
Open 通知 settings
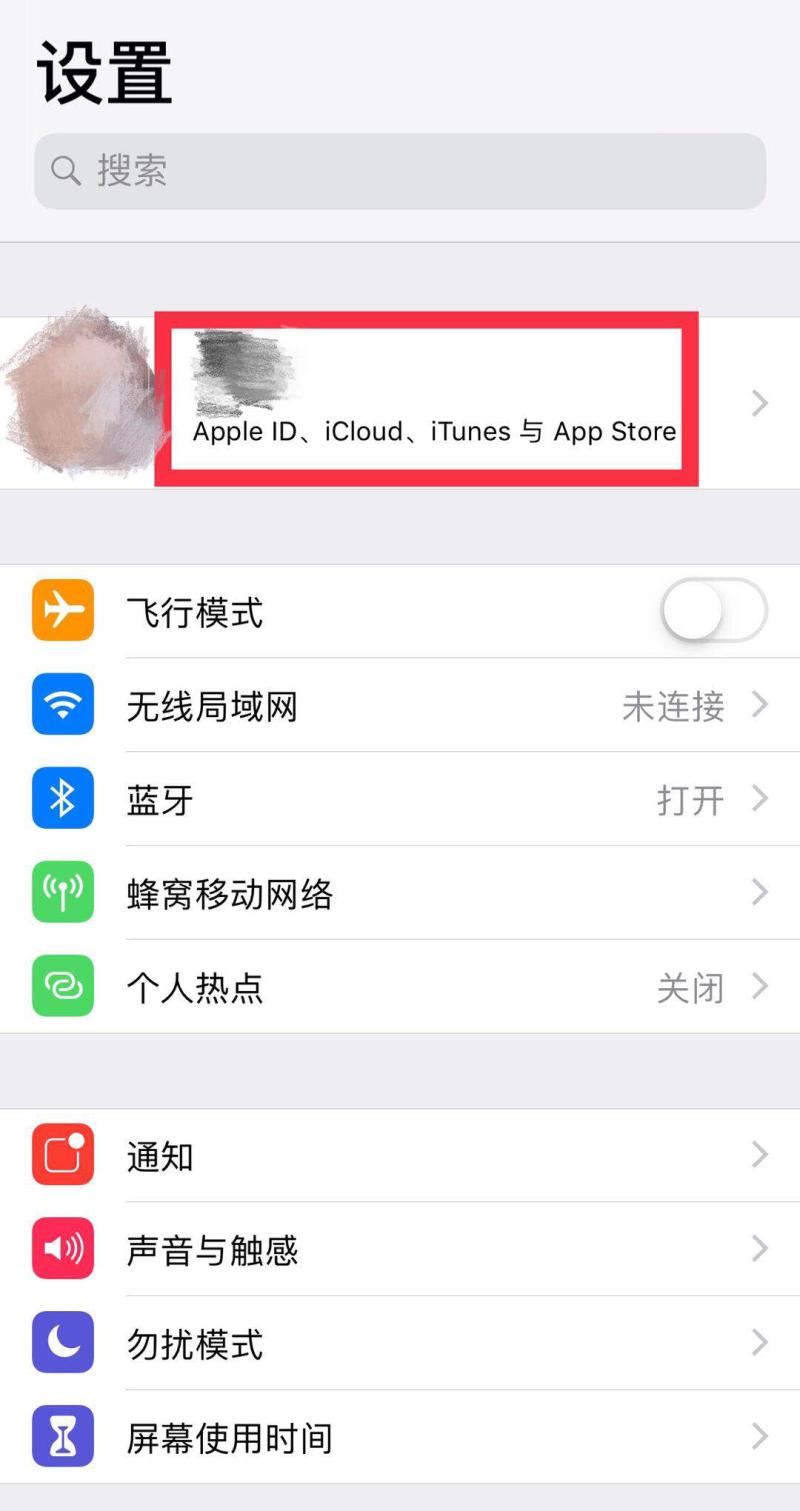[x=400, y=1156]
